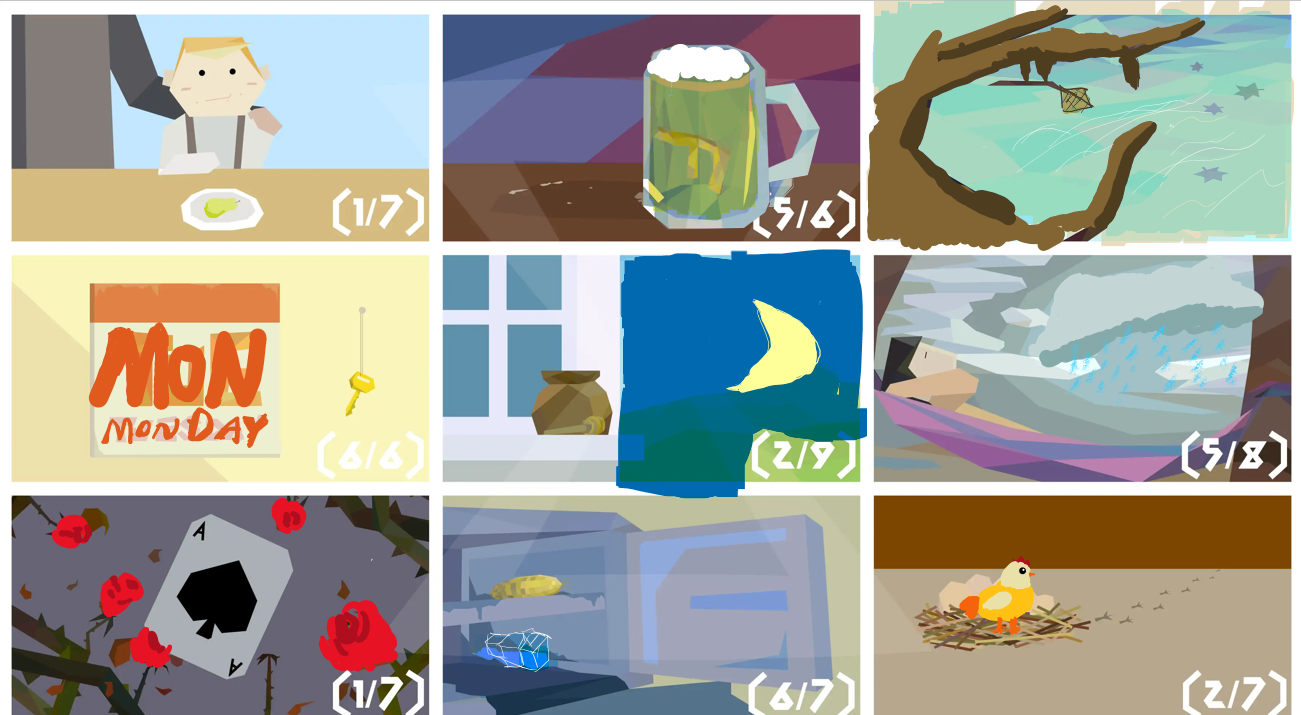Open the Monday calendar and key level
Viewport: 1301px width, 715px height.
(x=220, y=368)
